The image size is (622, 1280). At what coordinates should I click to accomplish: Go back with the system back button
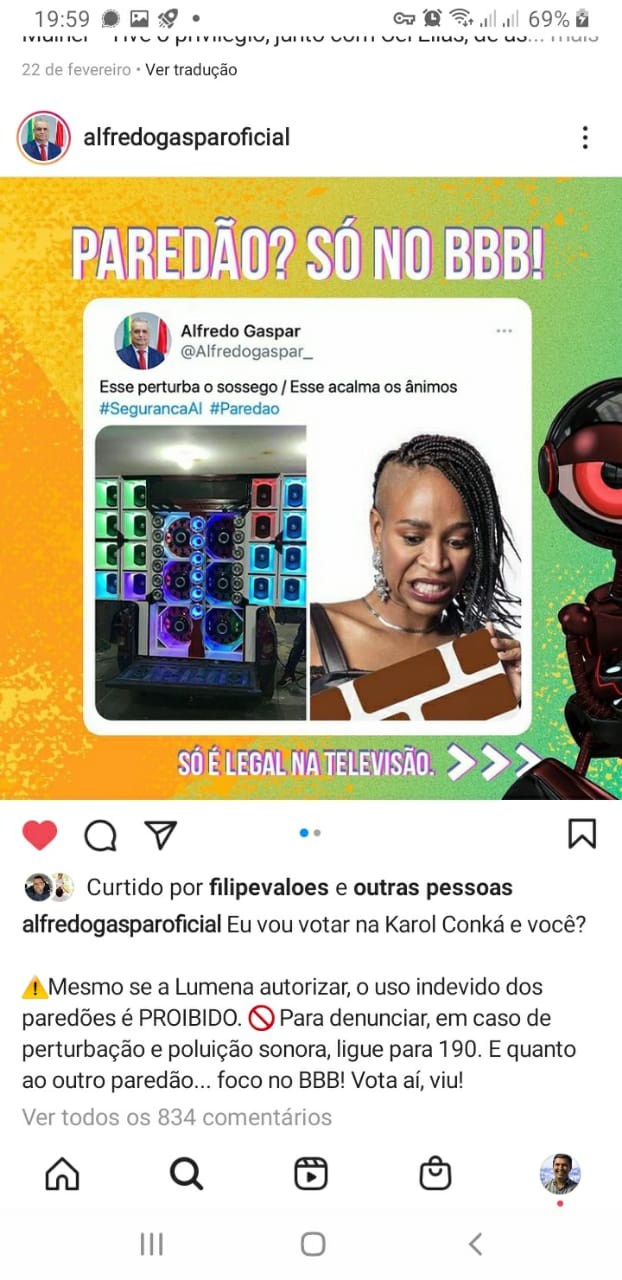[475, 1244]
